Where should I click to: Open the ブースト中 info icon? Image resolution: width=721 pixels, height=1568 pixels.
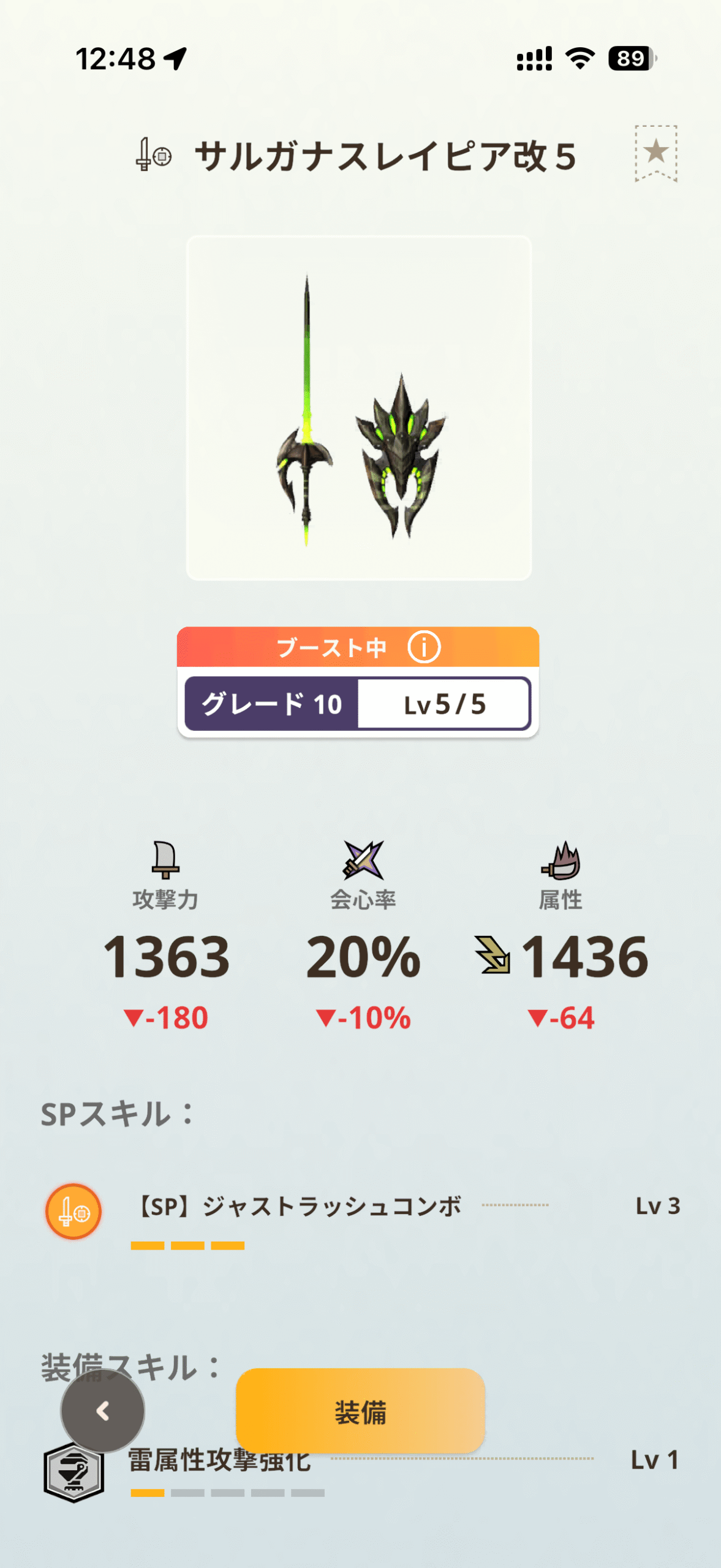point(424,647)
